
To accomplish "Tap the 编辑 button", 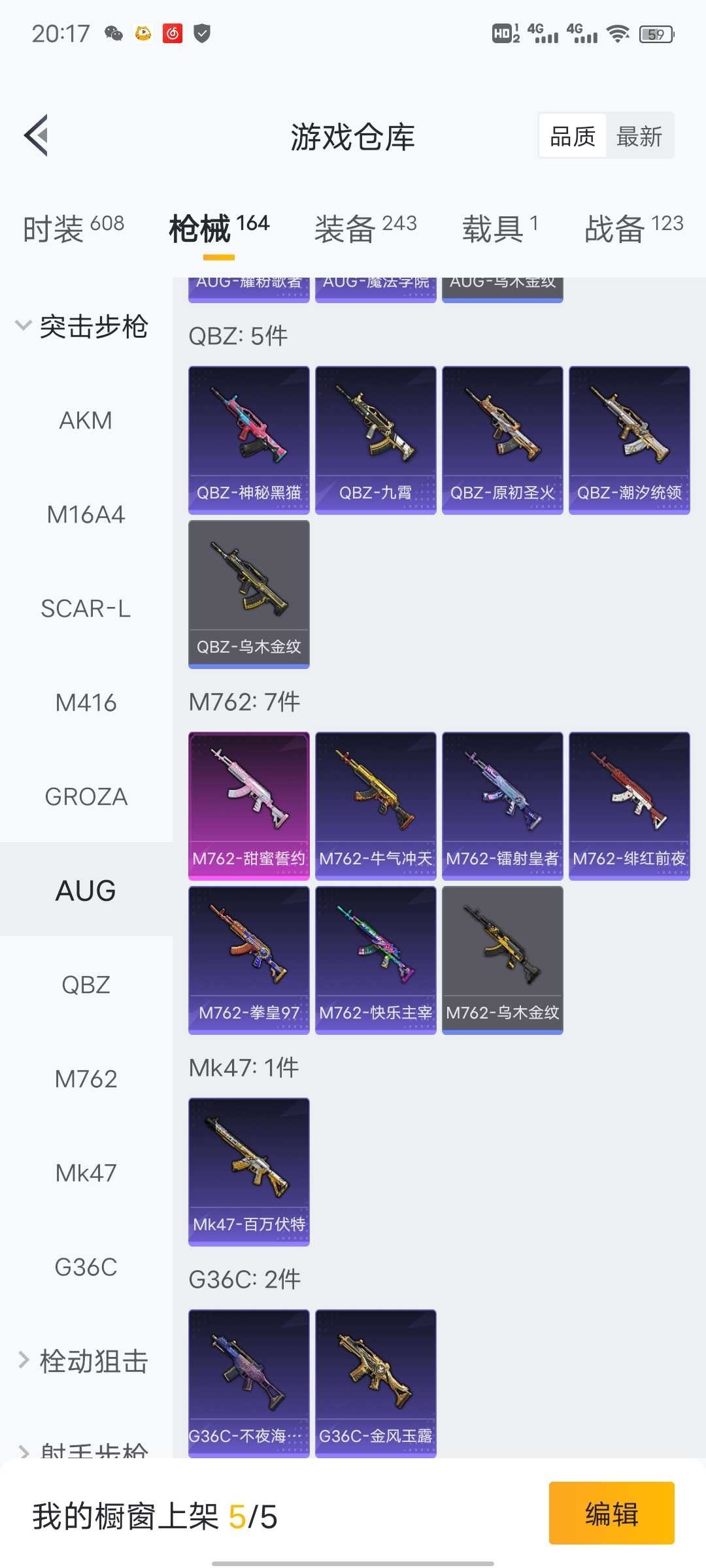I will pos(611,1513).
